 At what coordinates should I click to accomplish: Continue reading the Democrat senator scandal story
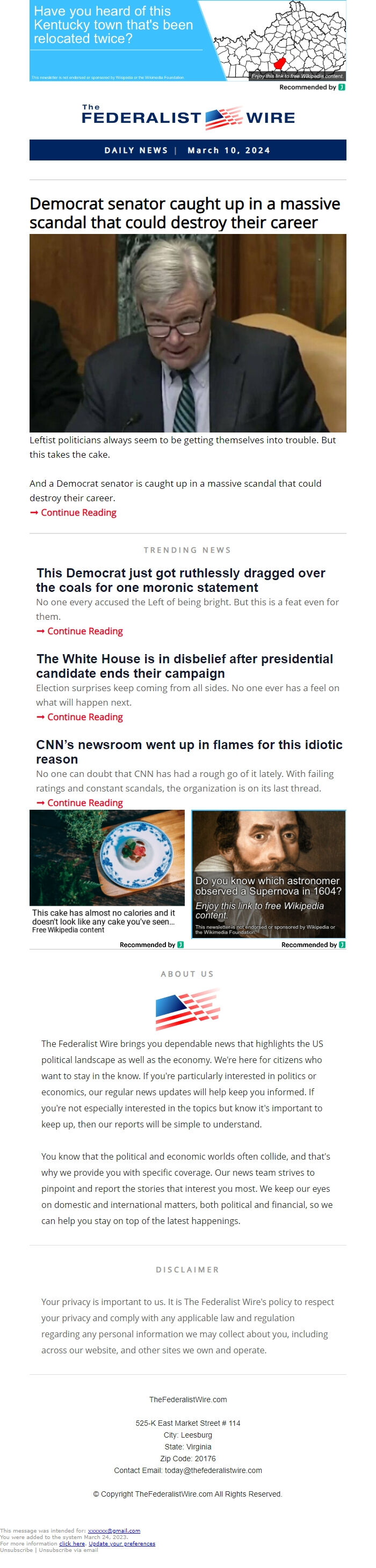pos(78,512)
